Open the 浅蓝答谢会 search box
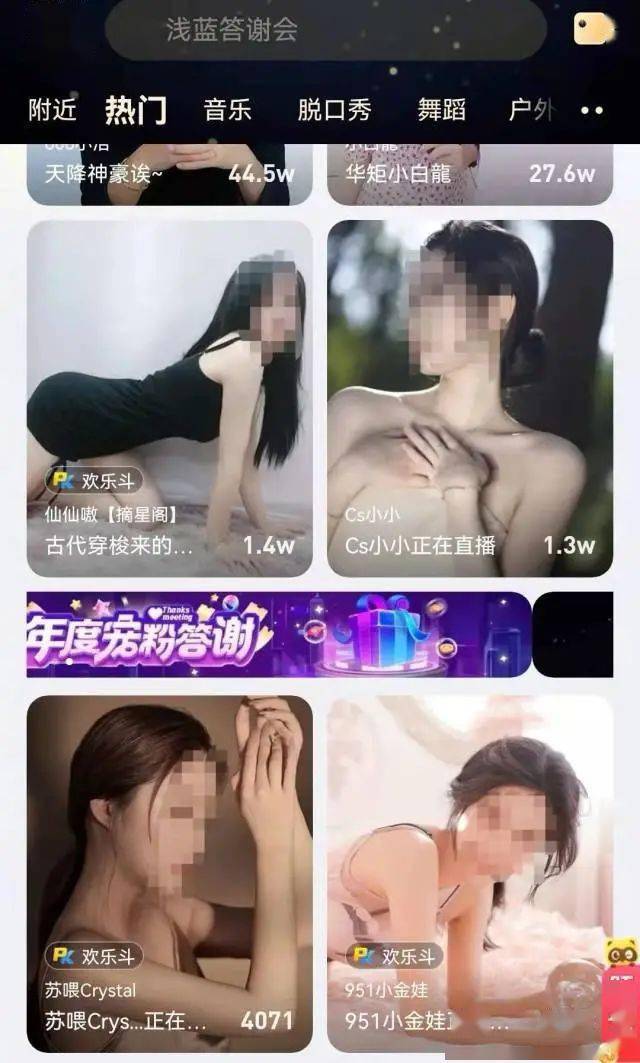Viewport: 640px width, 1063px height. [325, 30]
